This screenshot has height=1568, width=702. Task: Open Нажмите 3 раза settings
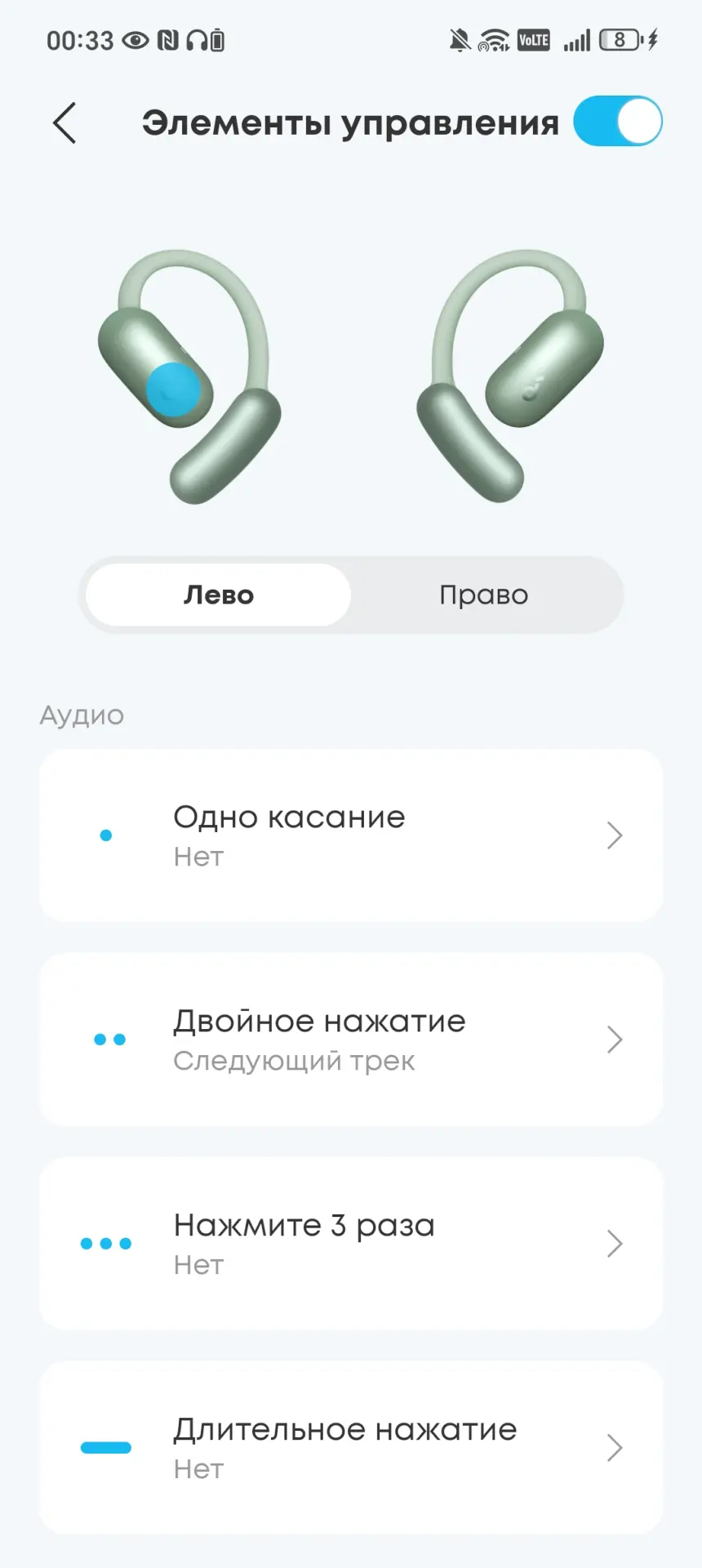351,1244
